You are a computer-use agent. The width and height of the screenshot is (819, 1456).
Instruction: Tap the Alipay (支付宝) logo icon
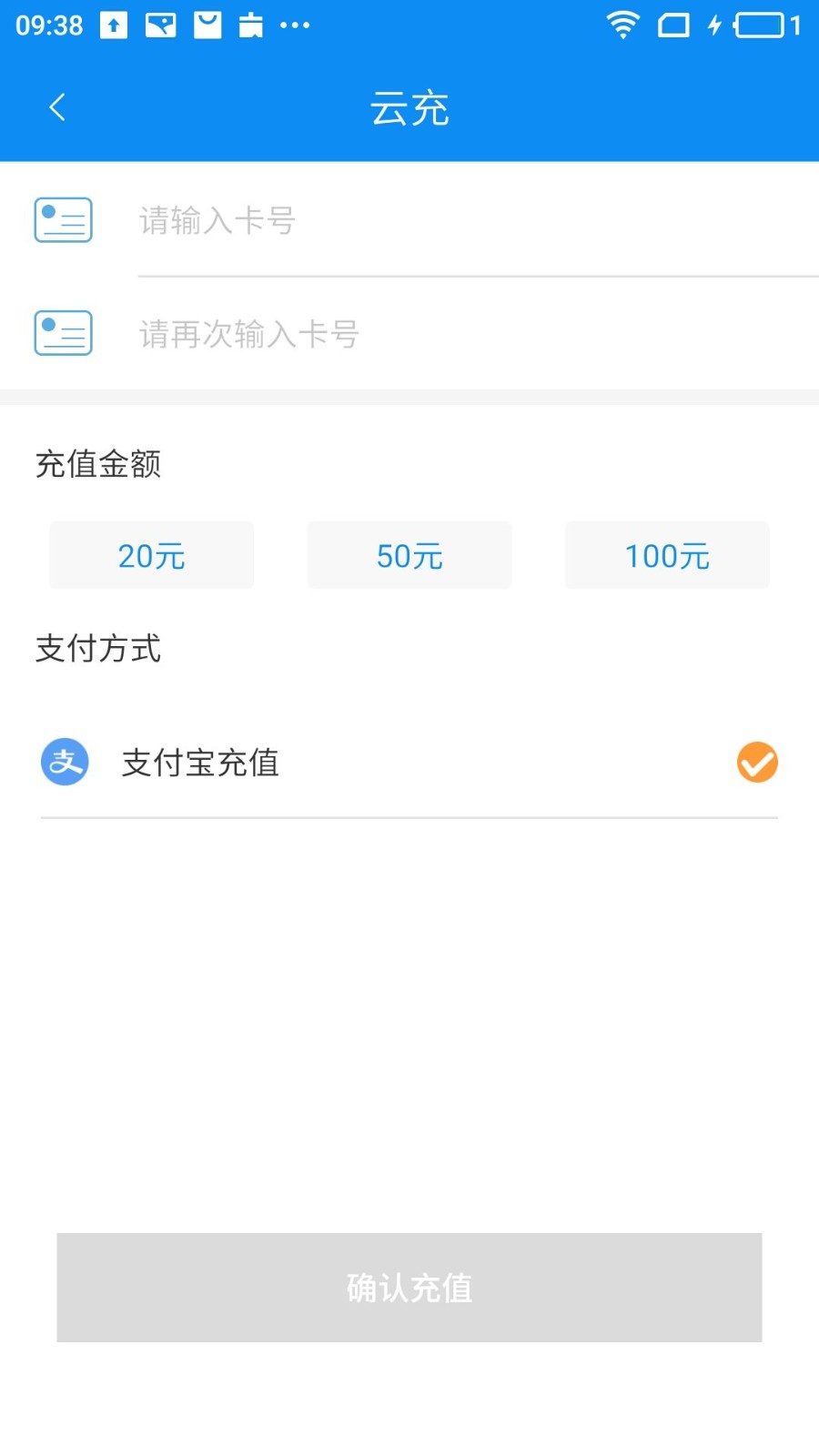[65, 762]
